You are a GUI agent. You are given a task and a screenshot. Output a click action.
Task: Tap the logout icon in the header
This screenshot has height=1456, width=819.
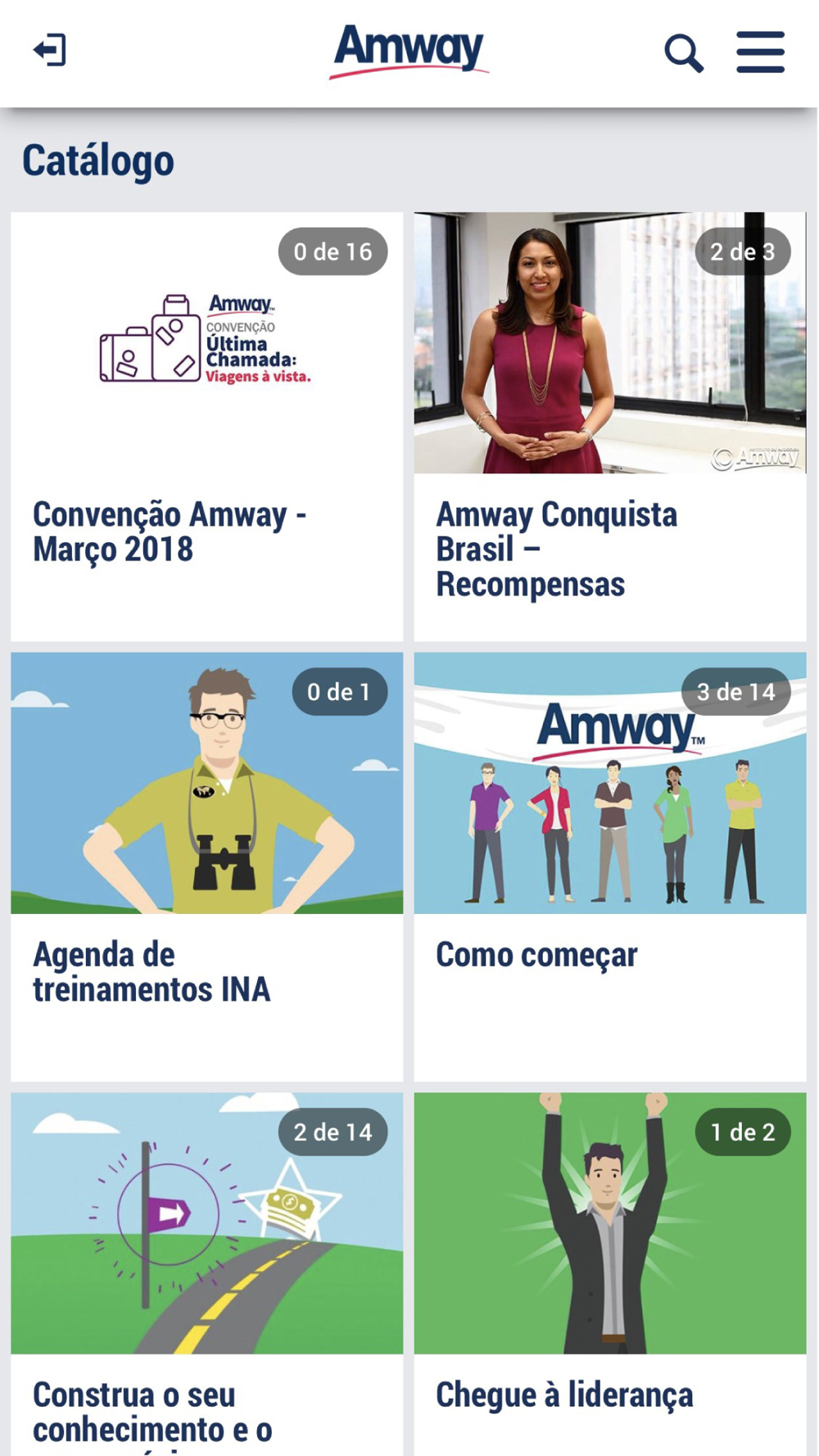[50, 50]
